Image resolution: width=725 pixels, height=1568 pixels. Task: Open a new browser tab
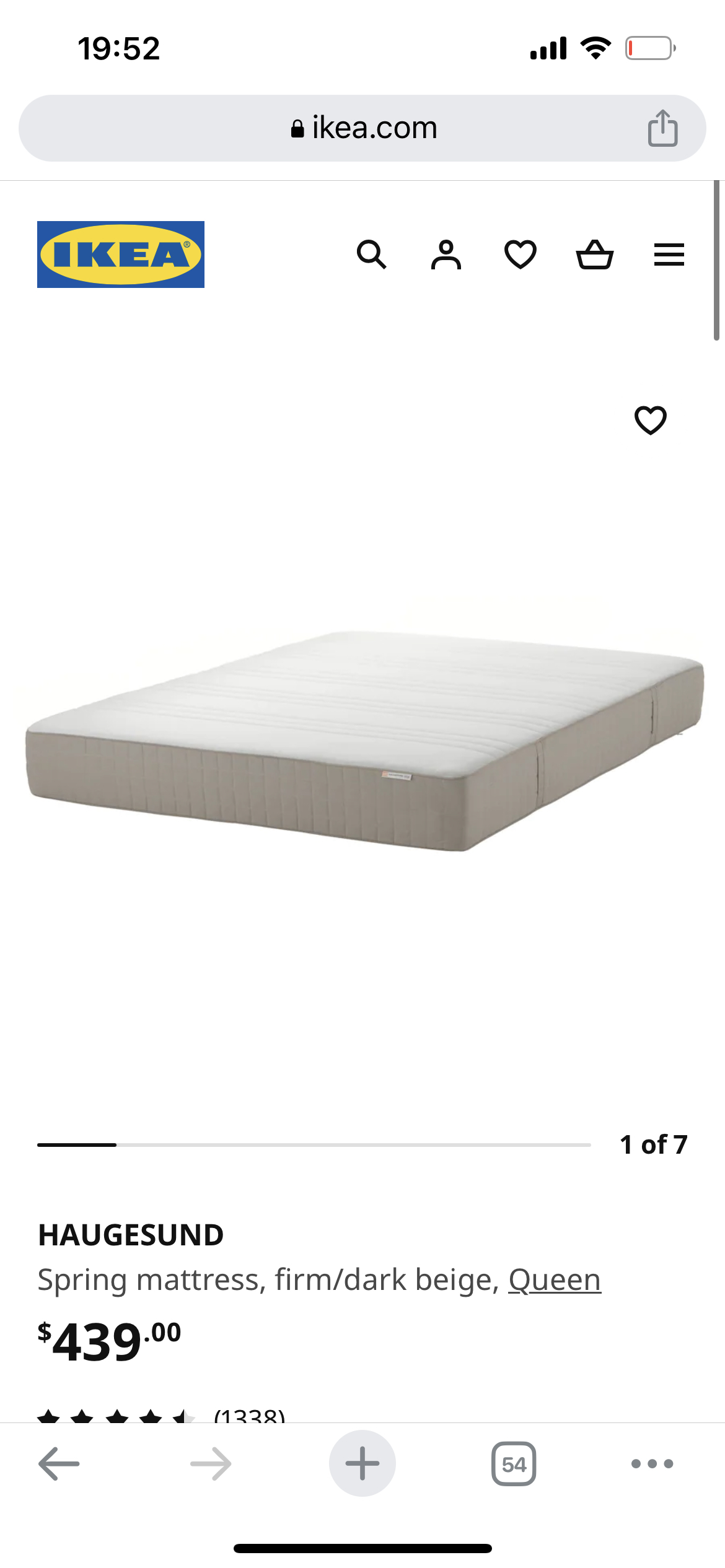tap(362, 1463)
